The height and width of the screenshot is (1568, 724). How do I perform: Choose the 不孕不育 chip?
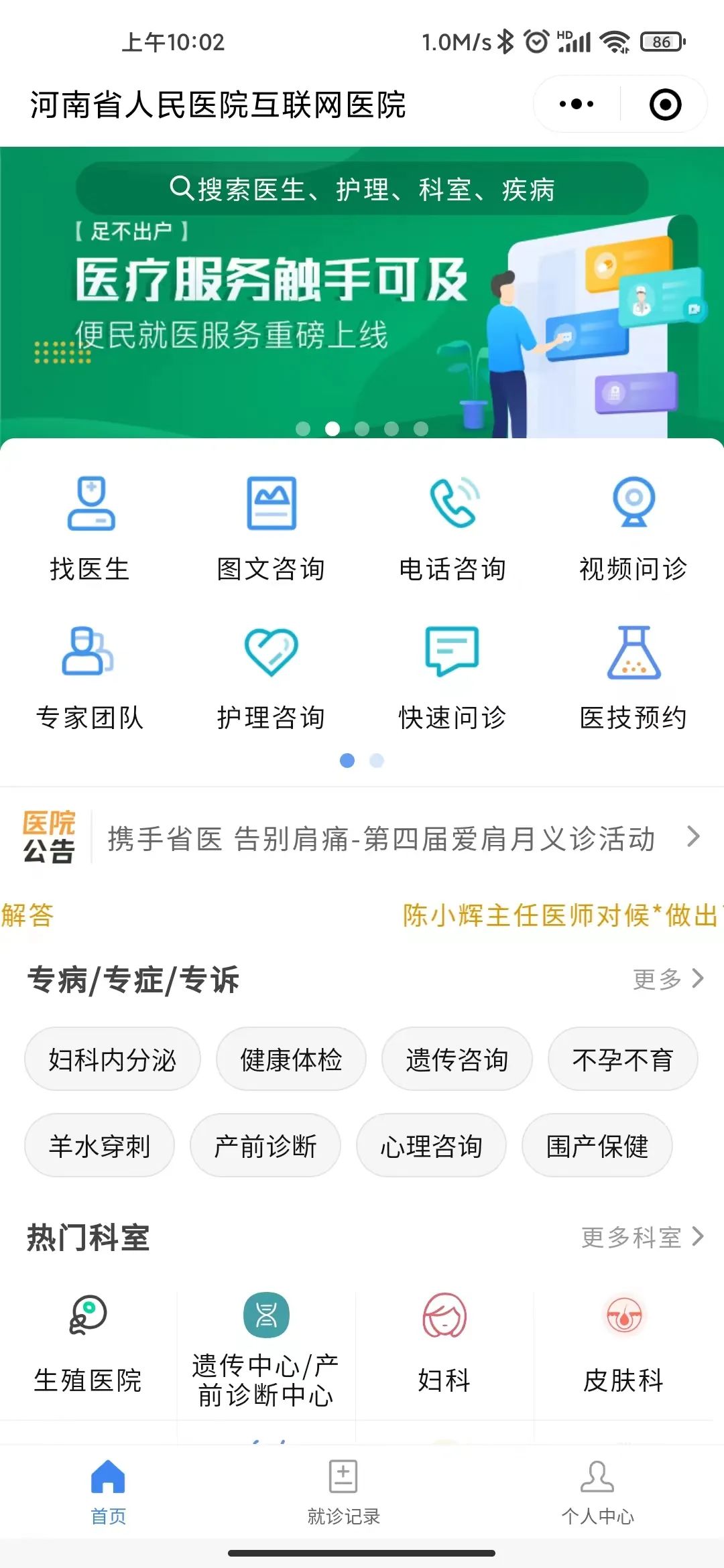tap(623, 1059)
